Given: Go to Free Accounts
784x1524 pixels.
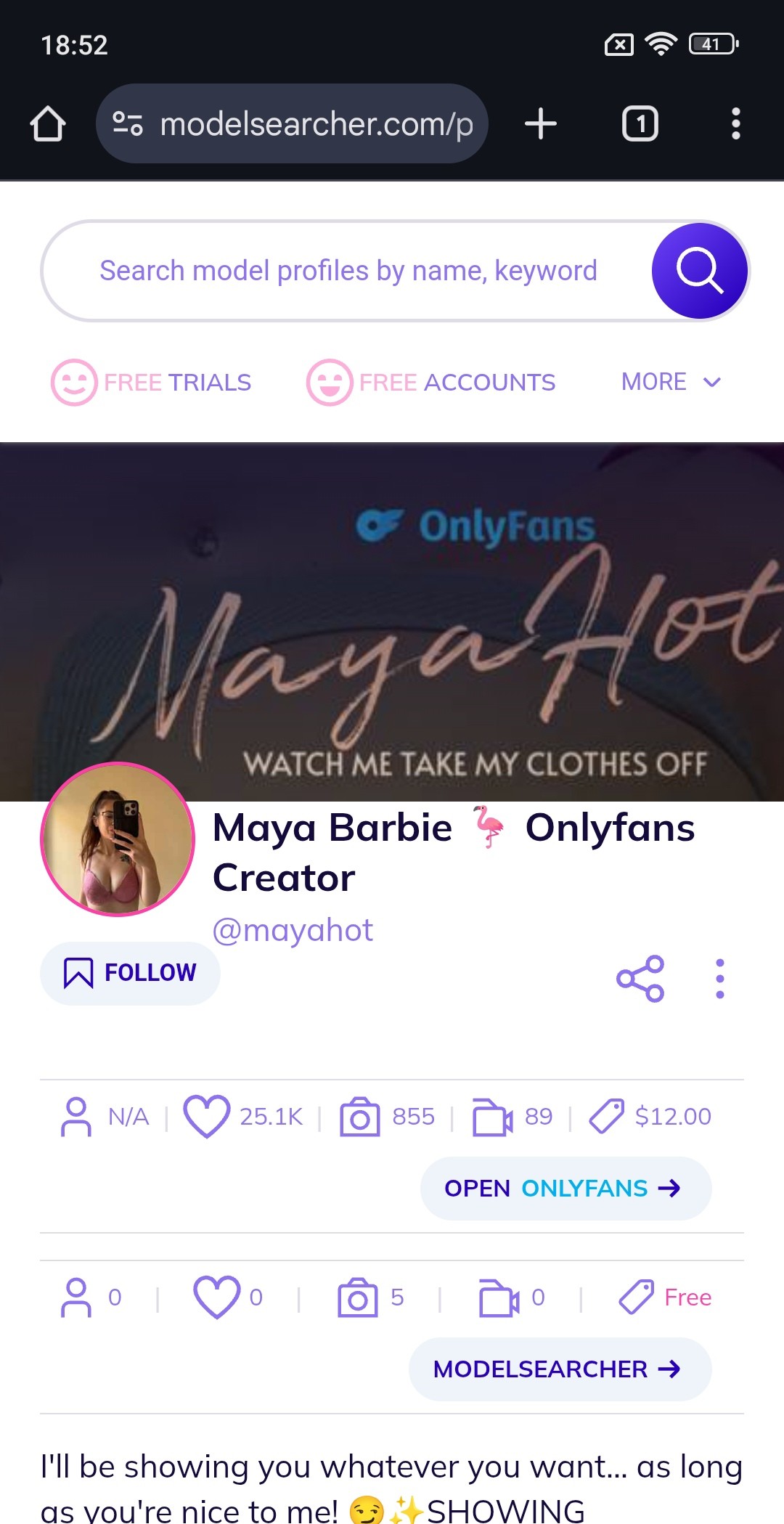Looking at the screenshot, I should pos(431,382).
